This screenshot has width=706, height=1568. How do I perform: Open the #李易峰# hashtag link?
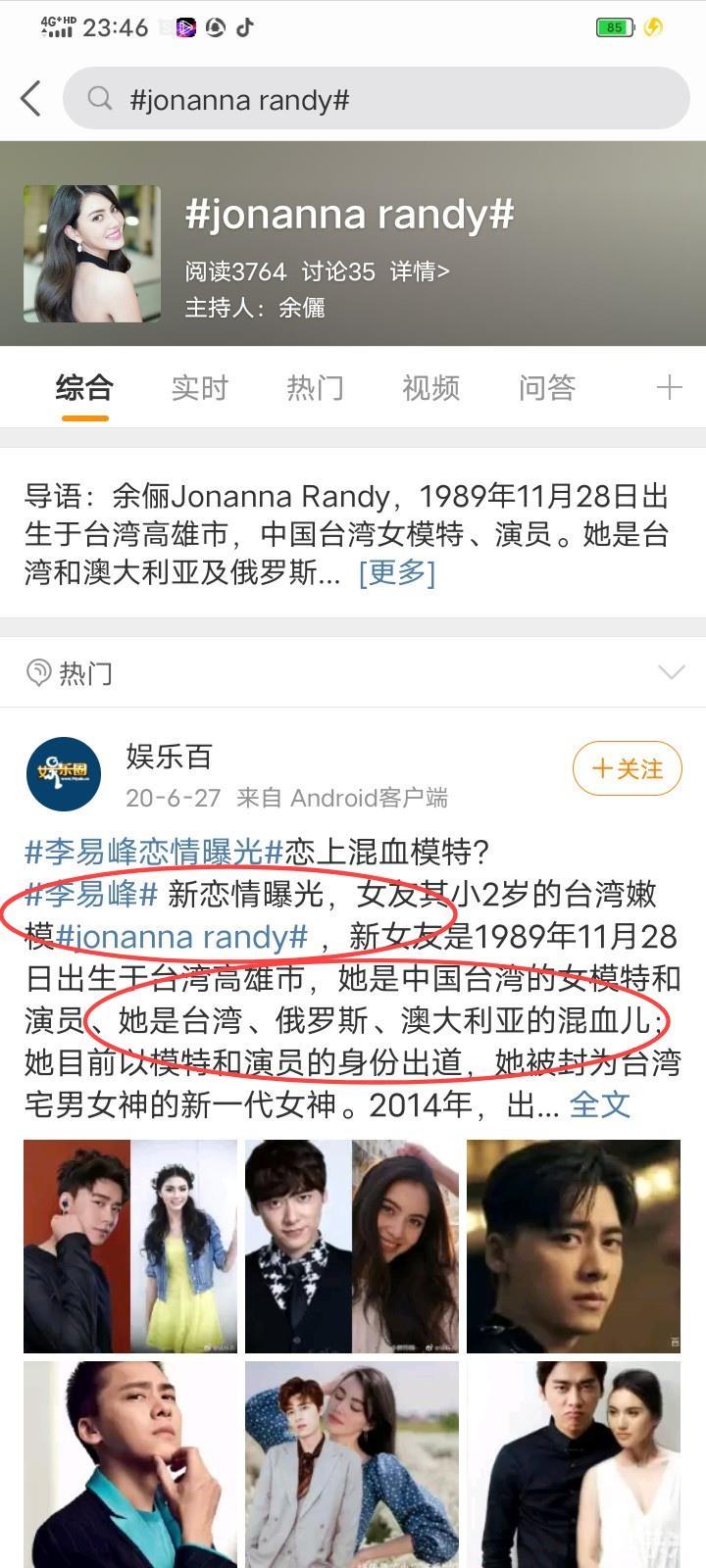click(91, 895)
